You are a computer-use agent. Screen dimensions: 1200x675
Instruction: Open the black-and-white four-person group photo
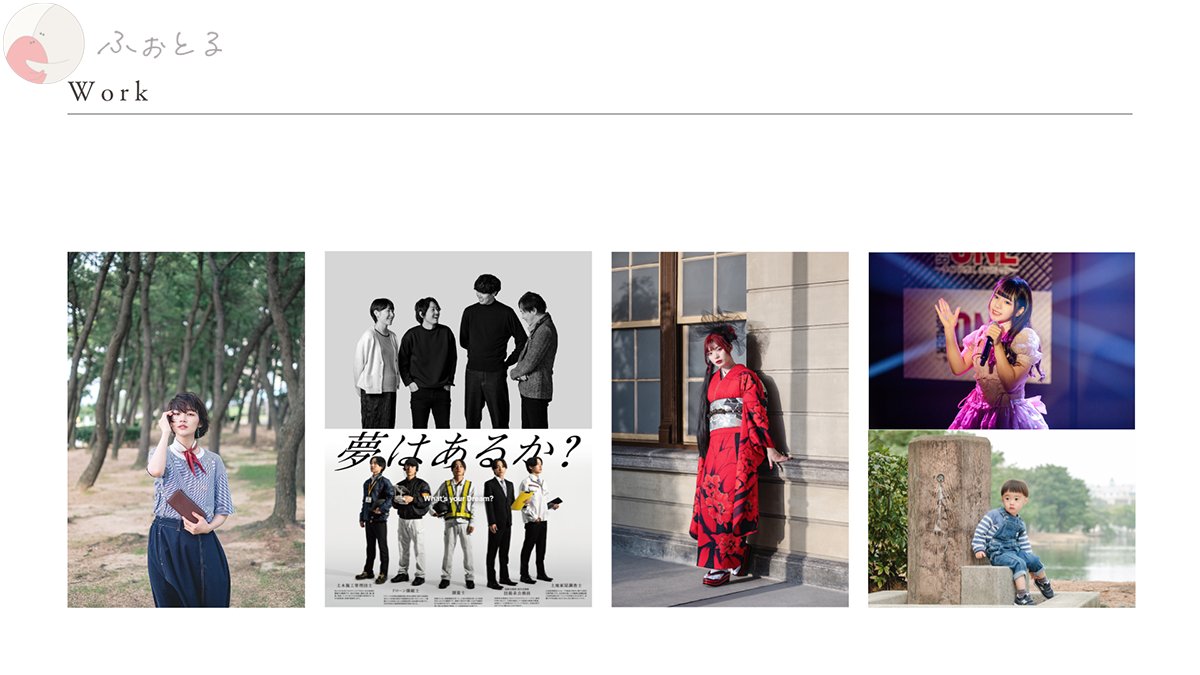(x=458, y=340)
